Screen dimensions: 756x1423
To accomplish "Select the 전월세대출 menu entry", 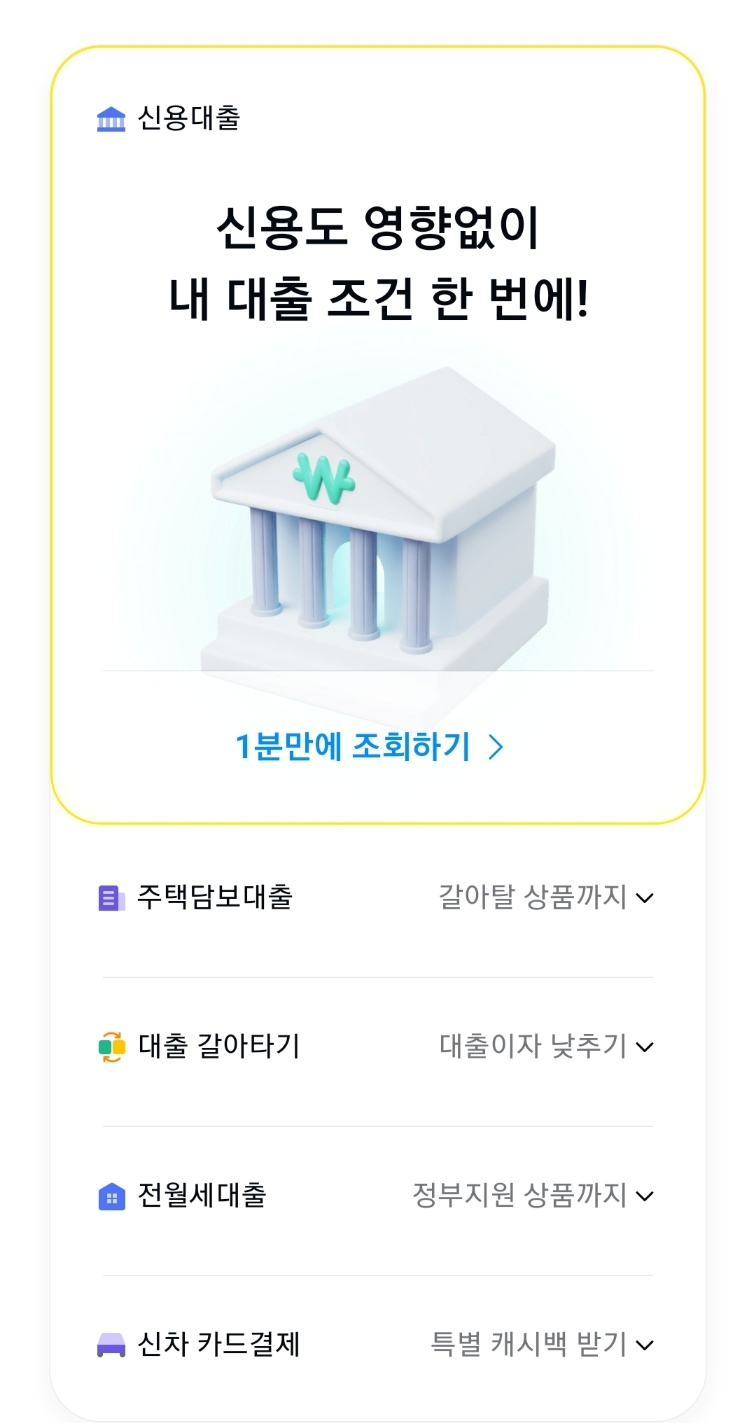I will (x=200, y=1196).
